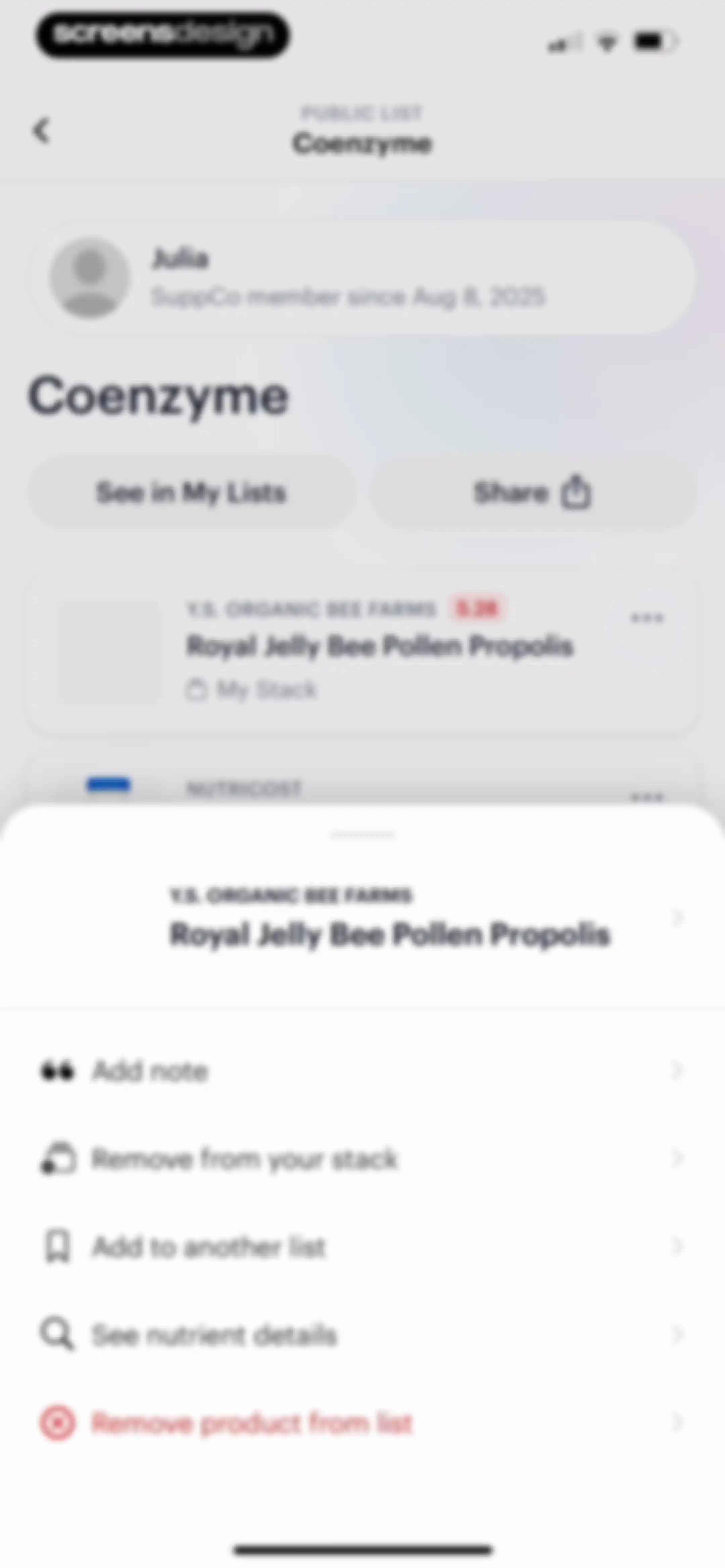Select Remove from your stack

(362, 1159)
